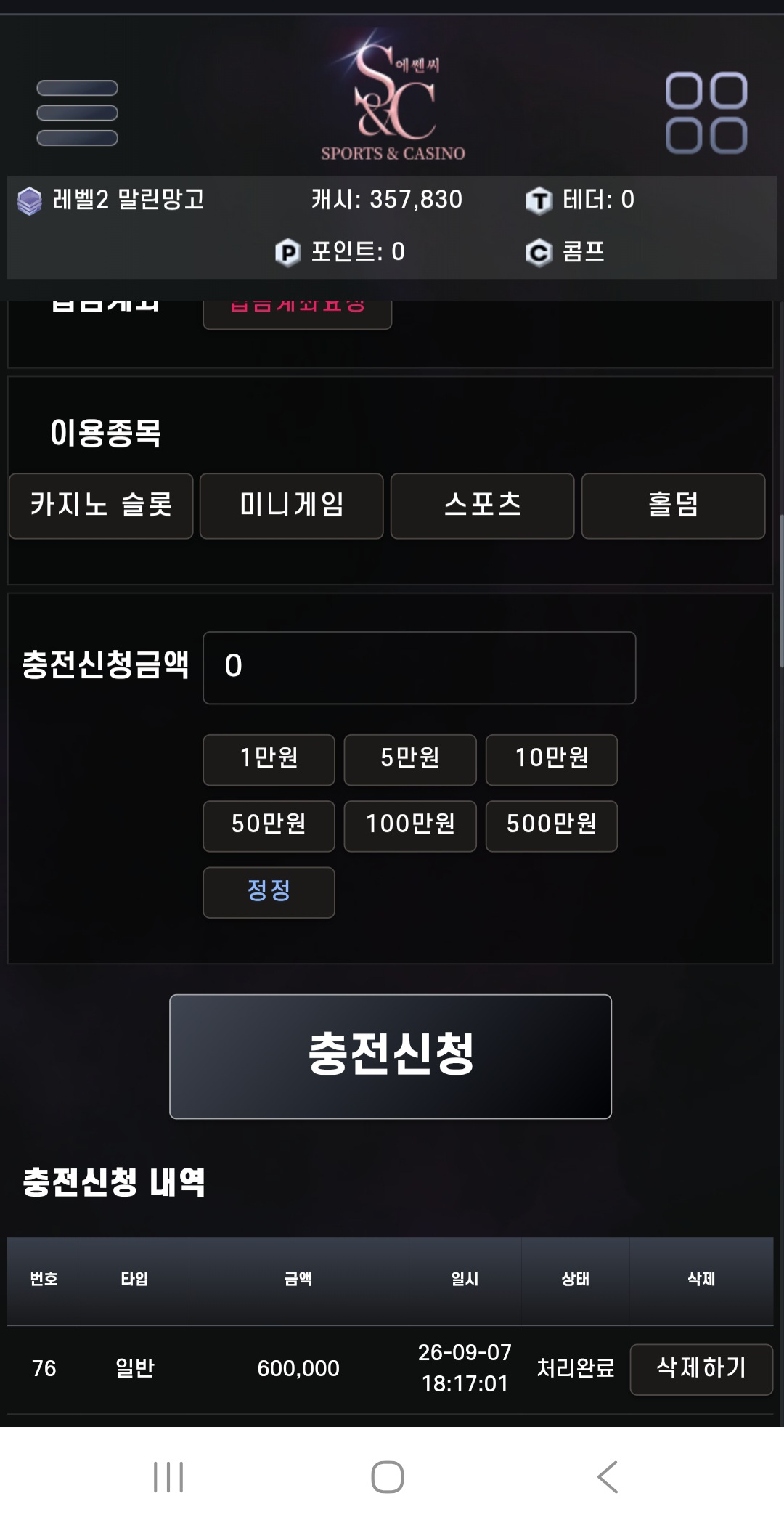Open the system recent apps view
The image size is (784, 1525).
tap(168, 1477)
